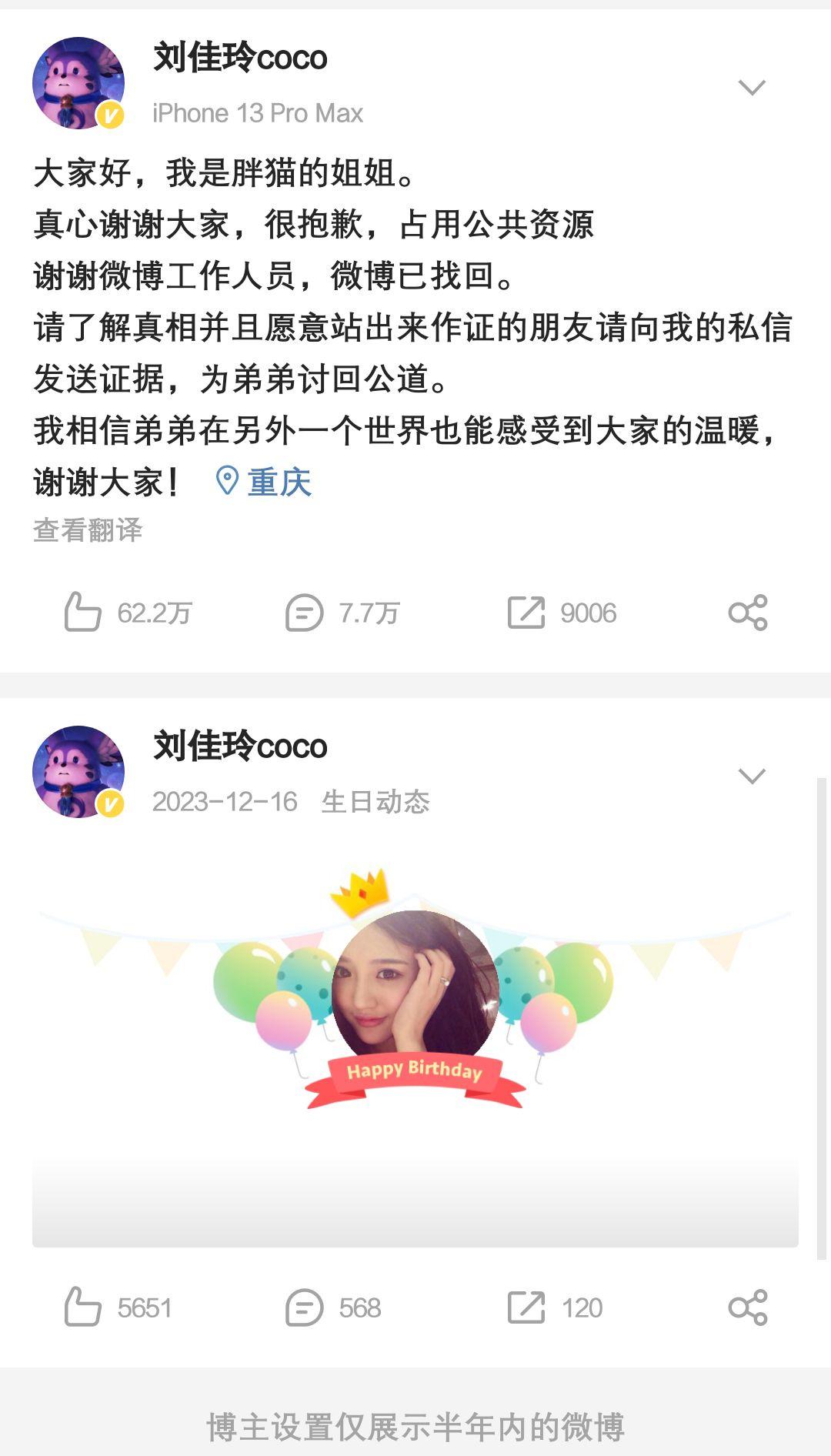This screenshot has height=1456, width=831.
Task: Expand the dropdown chevron on the iPhone 13 Pro Max post
Action: coord(752,88)
